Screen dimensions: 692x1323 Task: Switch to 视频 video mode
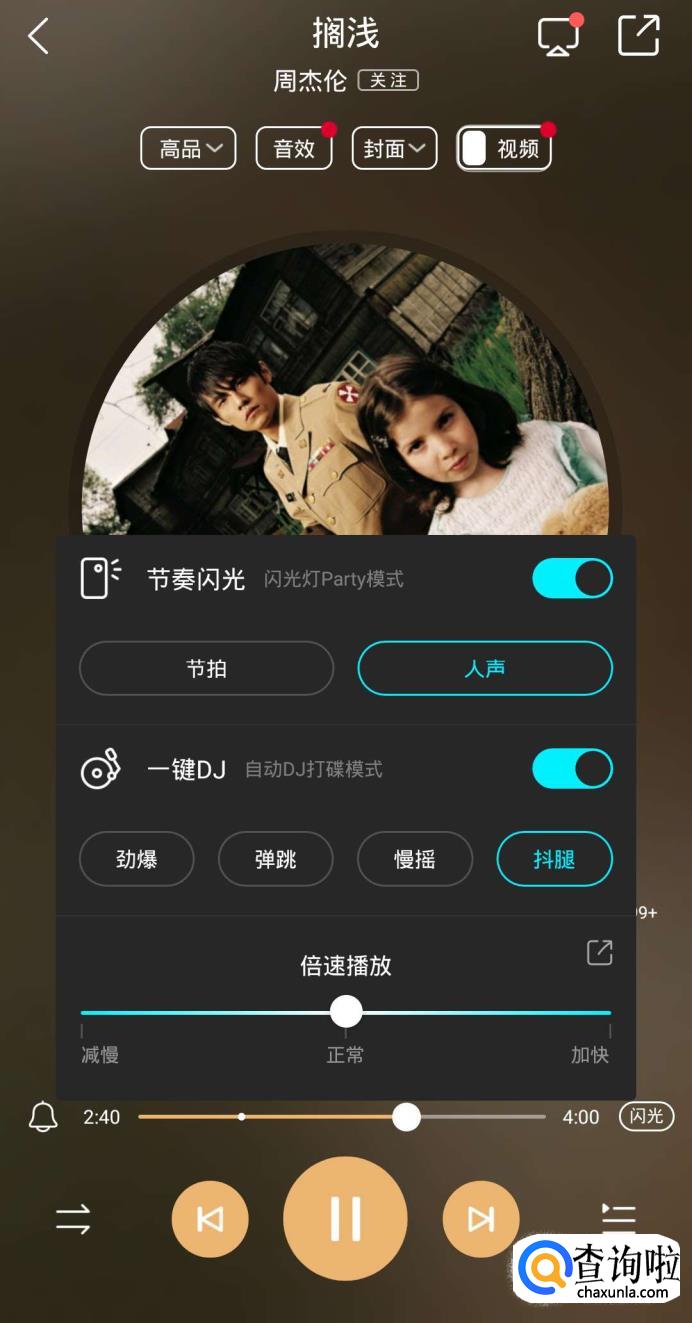pyautogui.click(x=504, y=149)
